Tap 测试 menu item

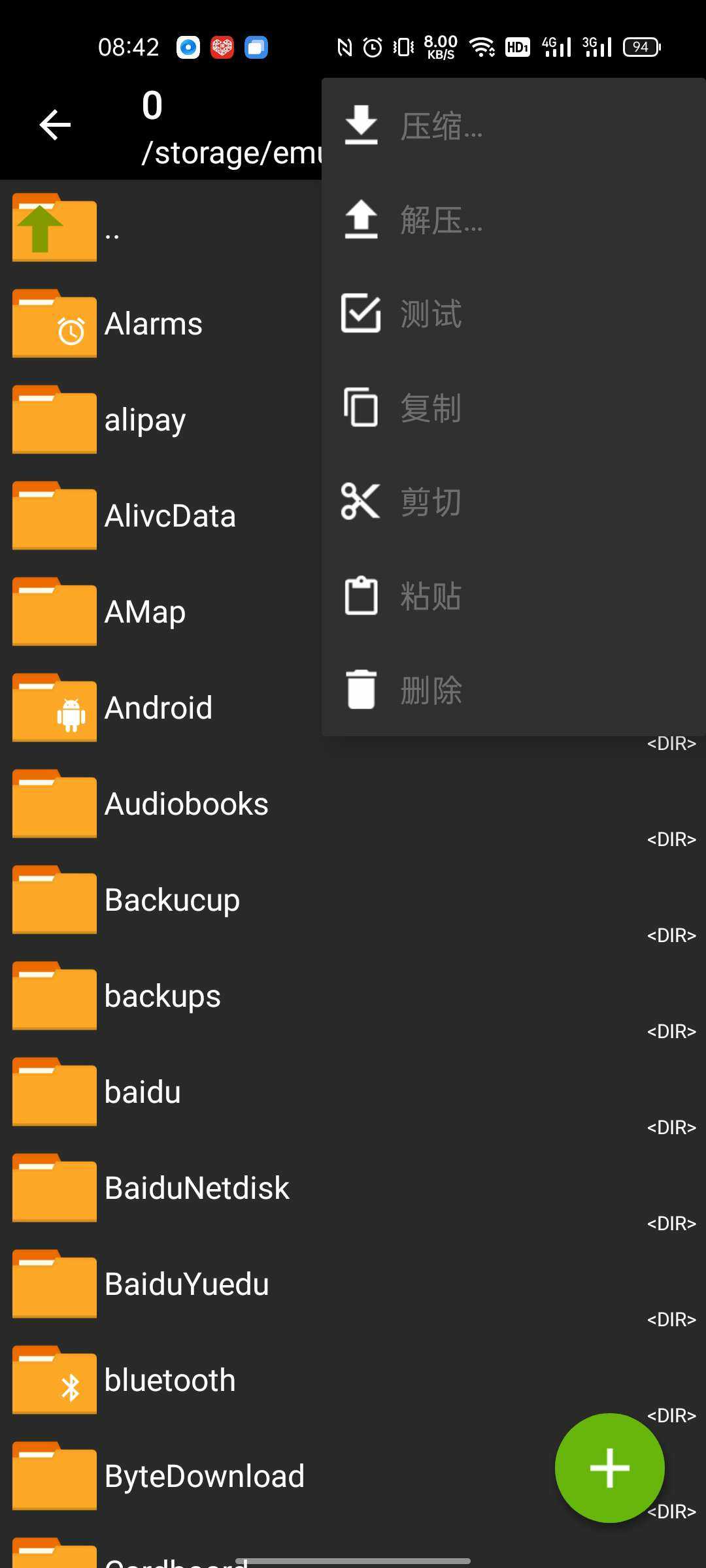431,314
